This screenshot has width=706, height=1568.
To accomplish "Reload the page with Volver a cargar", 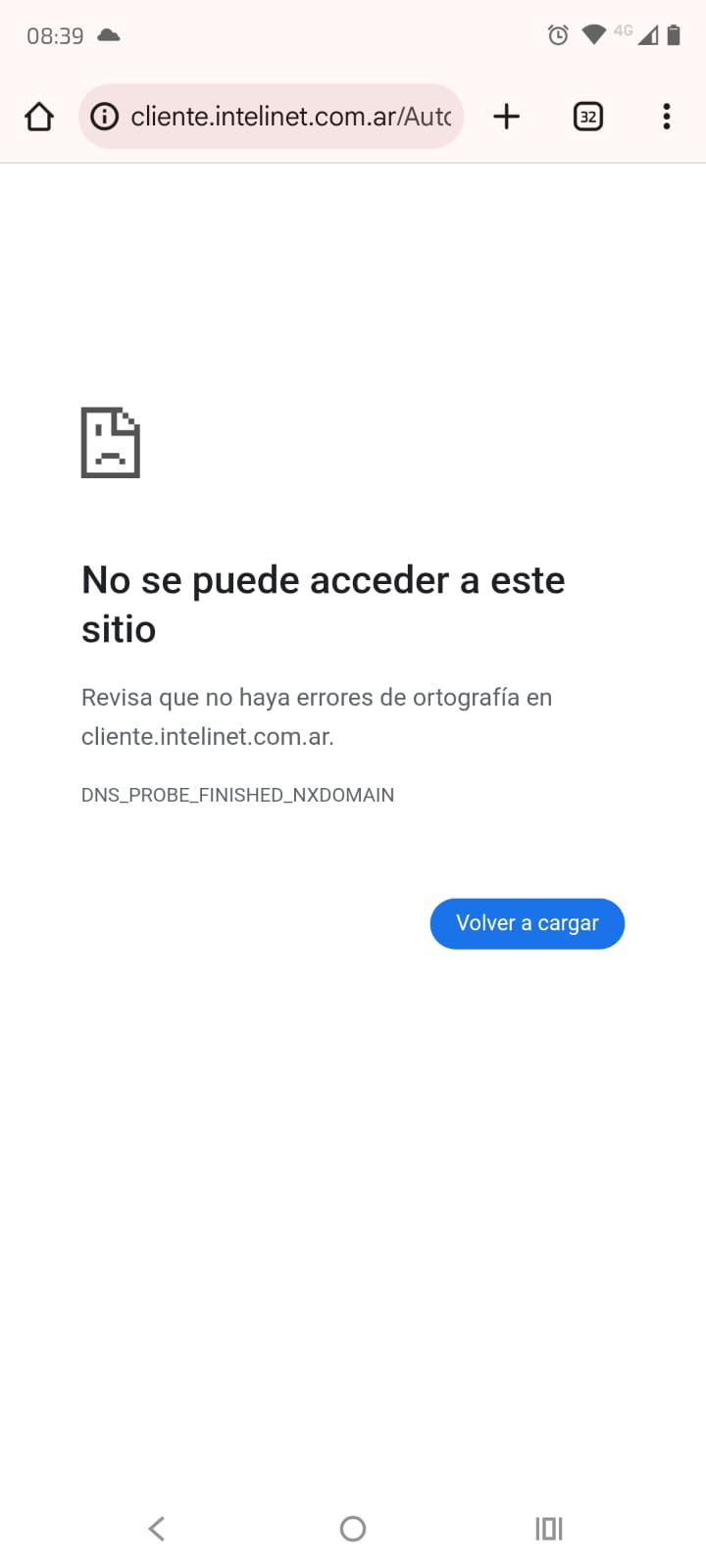I will [527, 923].
